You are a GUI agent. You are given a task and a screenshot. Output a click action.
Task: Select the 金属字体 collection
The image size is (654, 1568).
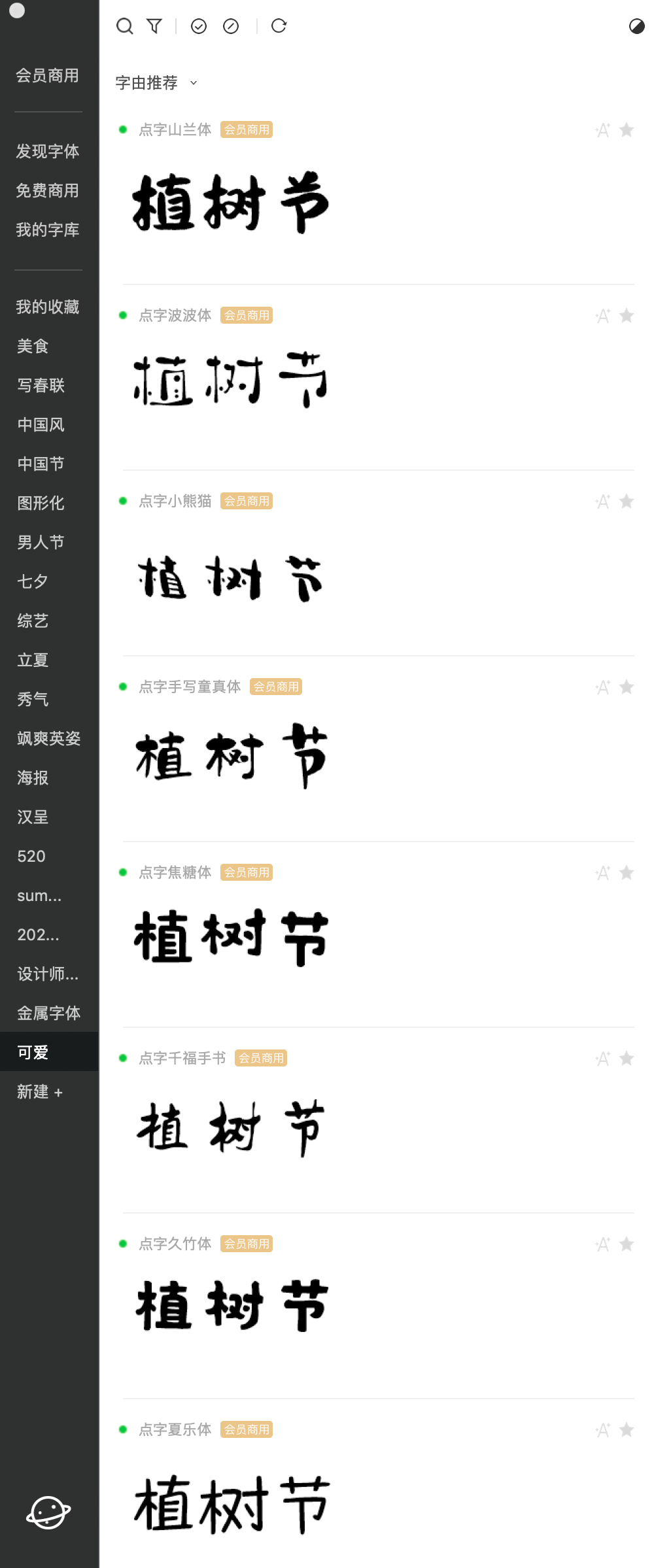click(48, 1014)
